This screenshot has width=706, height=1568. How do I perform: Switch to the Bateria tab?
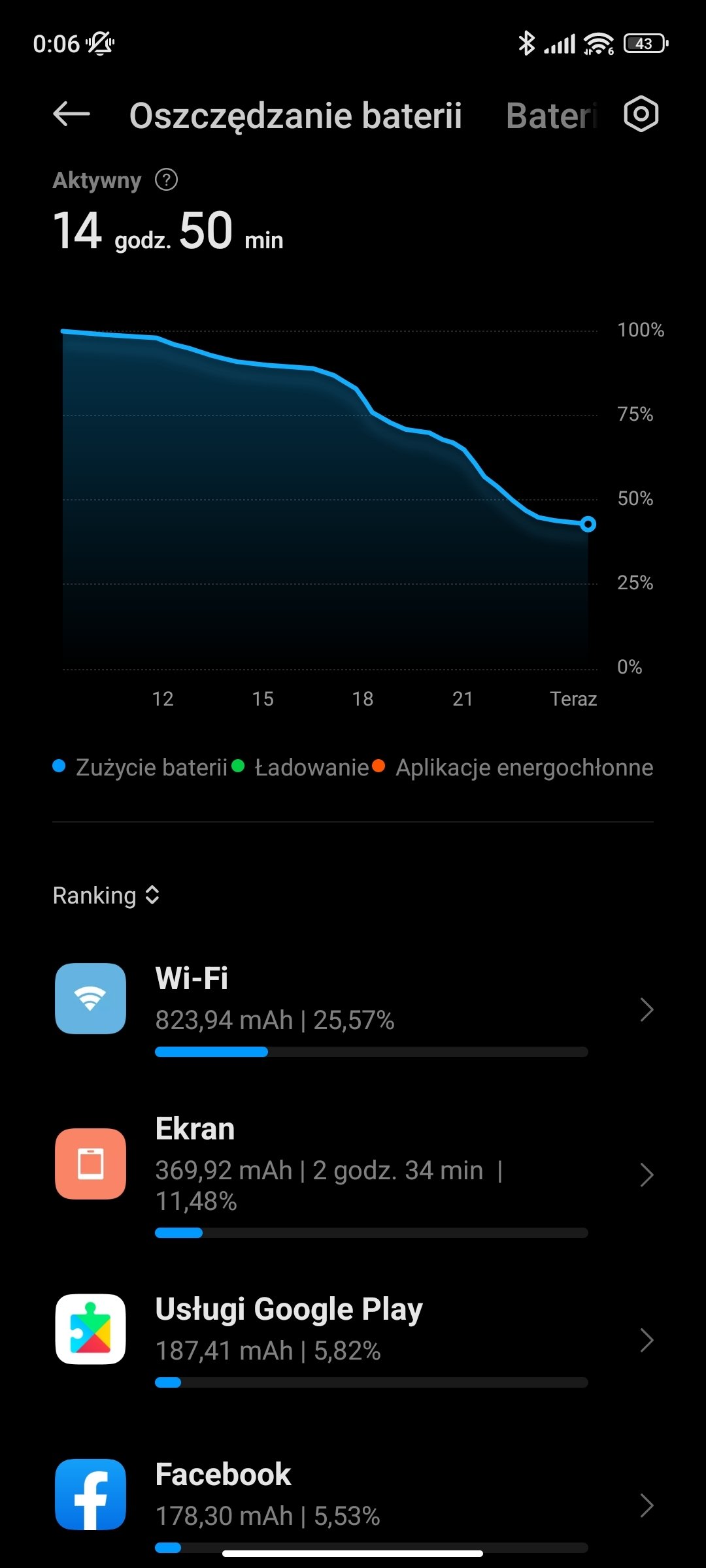[x=551, y=116]
